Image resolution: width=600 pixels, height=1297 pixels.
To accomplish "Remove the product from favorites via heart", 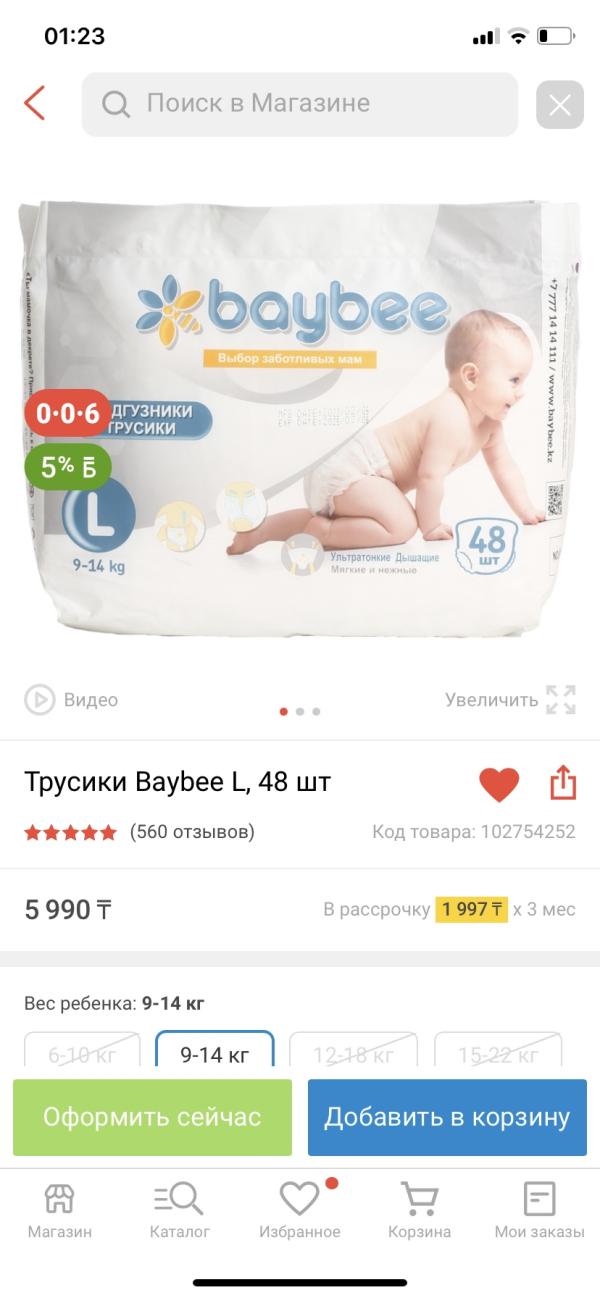I will pos(499,784).
